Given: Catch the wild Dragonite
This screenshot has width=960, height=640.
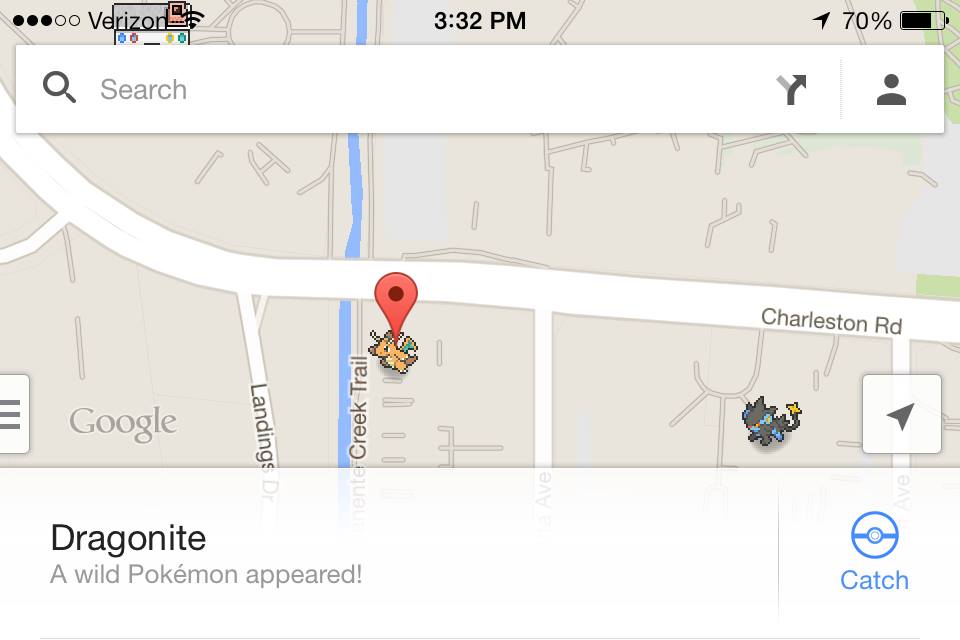Looking at the screenshot, I should point(874,553).
